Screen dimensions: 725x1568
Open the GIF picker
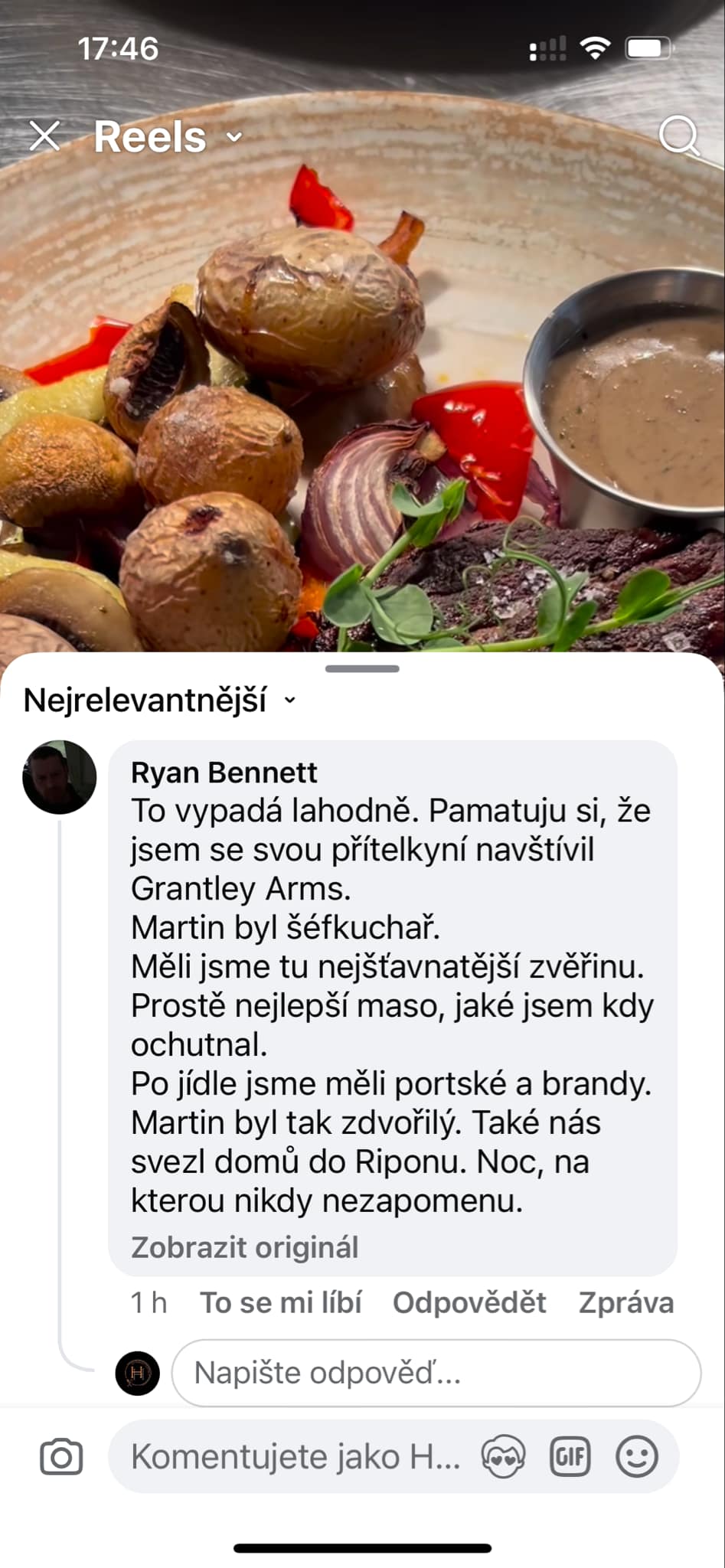click(x=570, y=1456)
